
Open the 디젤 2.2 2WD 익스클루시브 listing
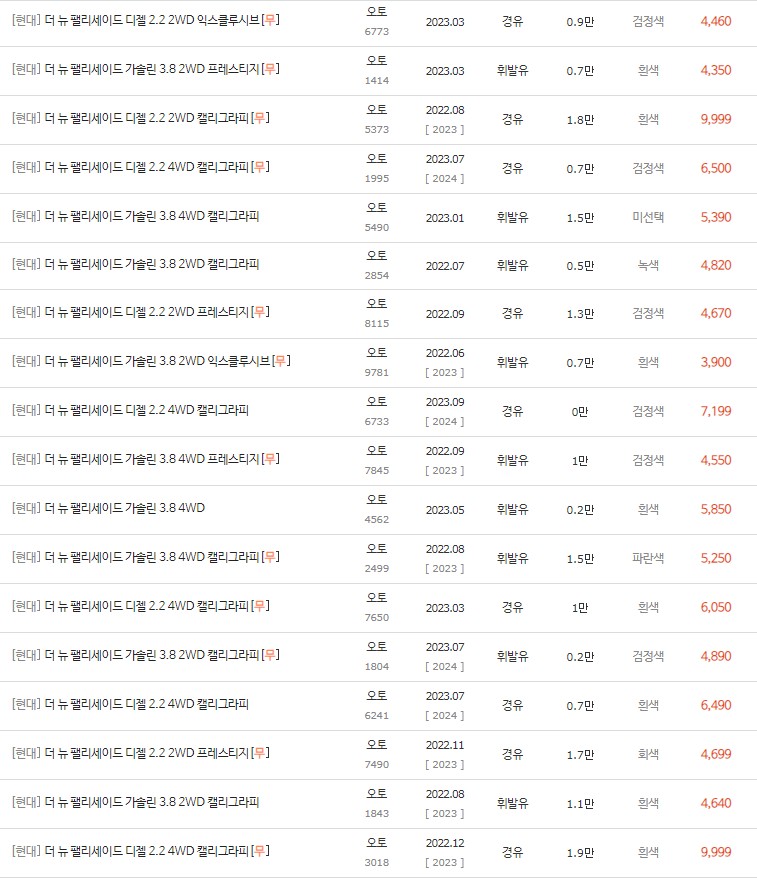tap(145, 22)
